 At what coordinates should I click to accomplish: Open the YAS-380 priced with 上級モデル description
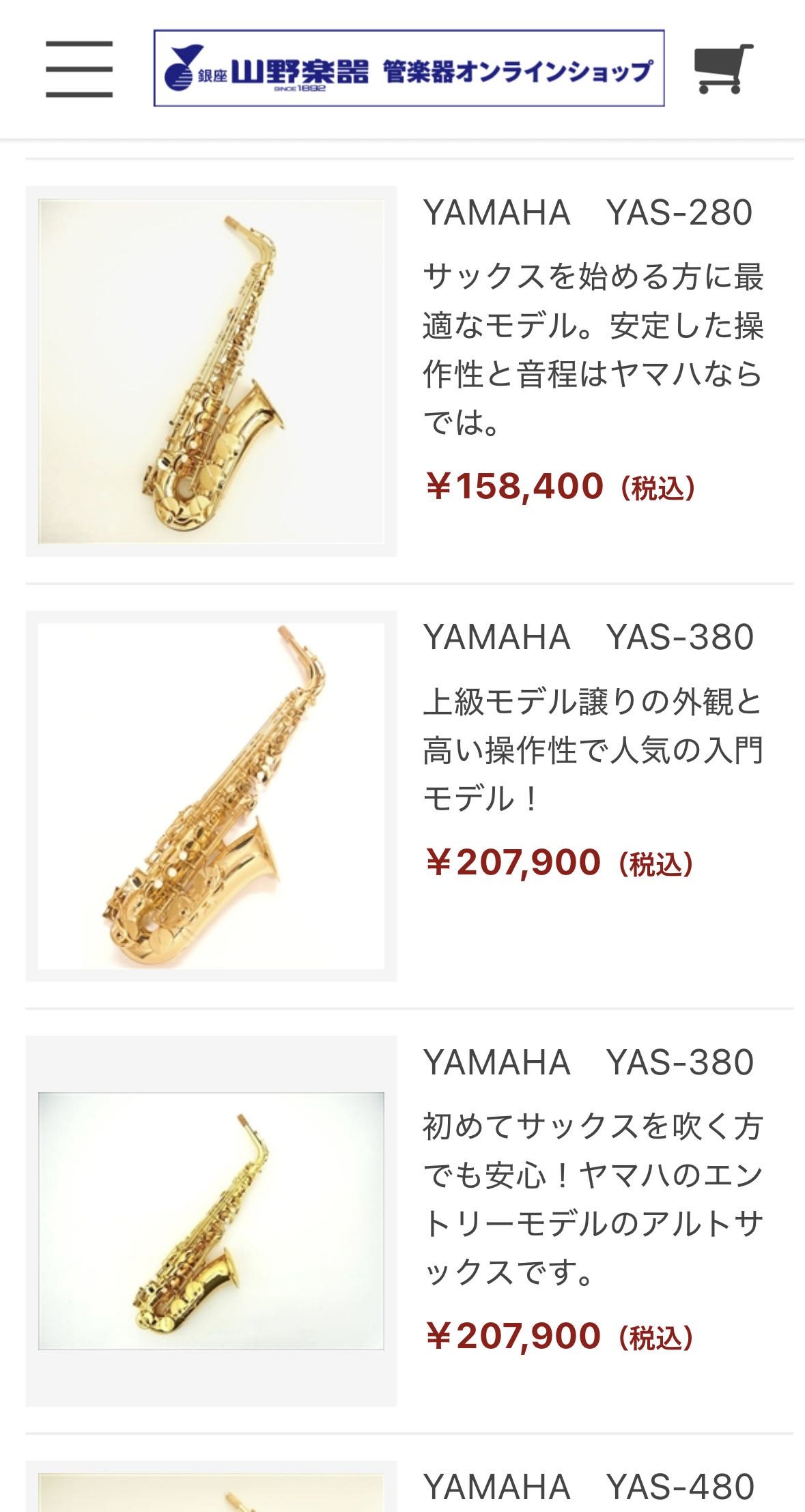tap(410, 796)
